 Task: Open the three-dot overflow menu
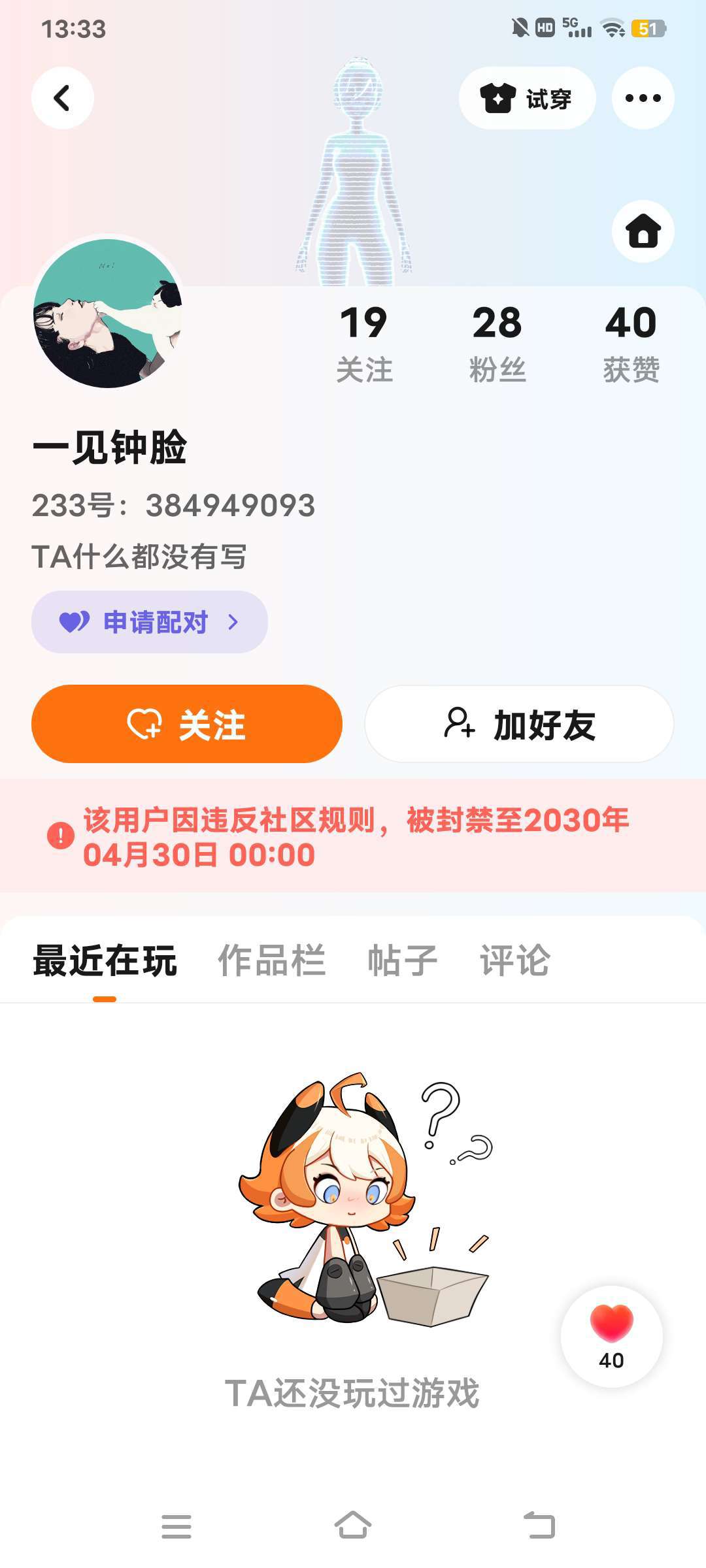(x=643, y=98)
